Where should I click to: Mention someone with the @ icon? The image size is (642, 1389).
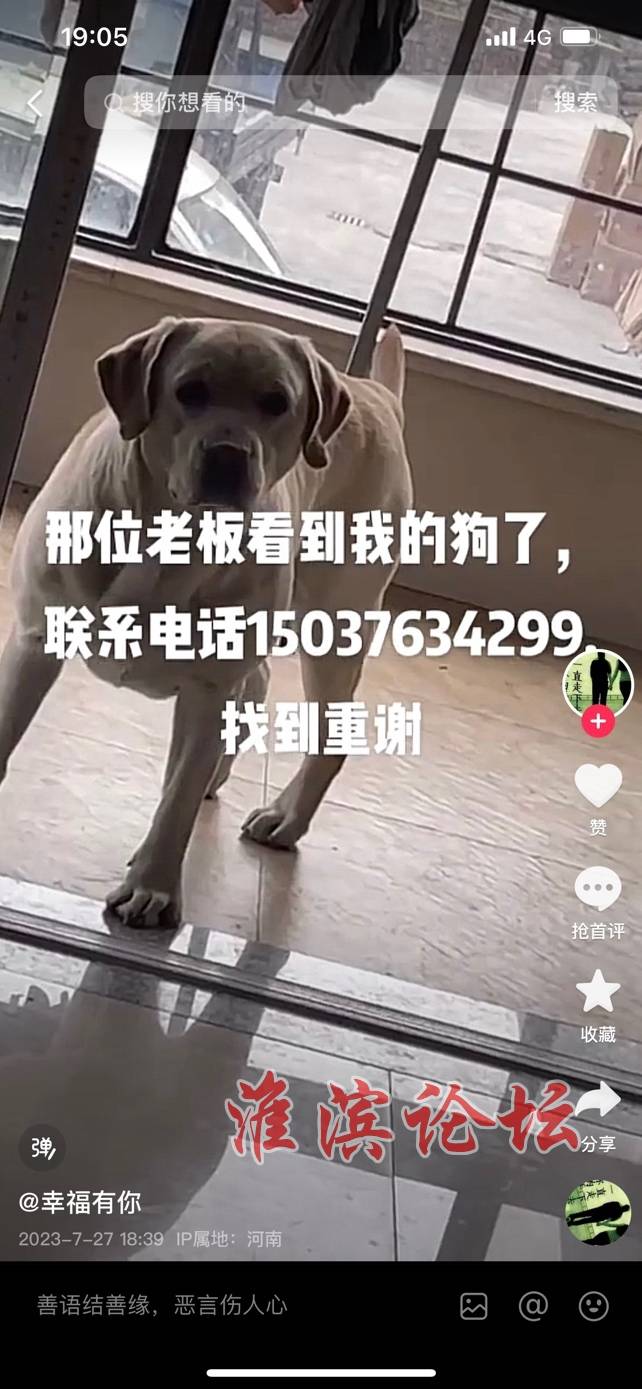point(533,1305)
